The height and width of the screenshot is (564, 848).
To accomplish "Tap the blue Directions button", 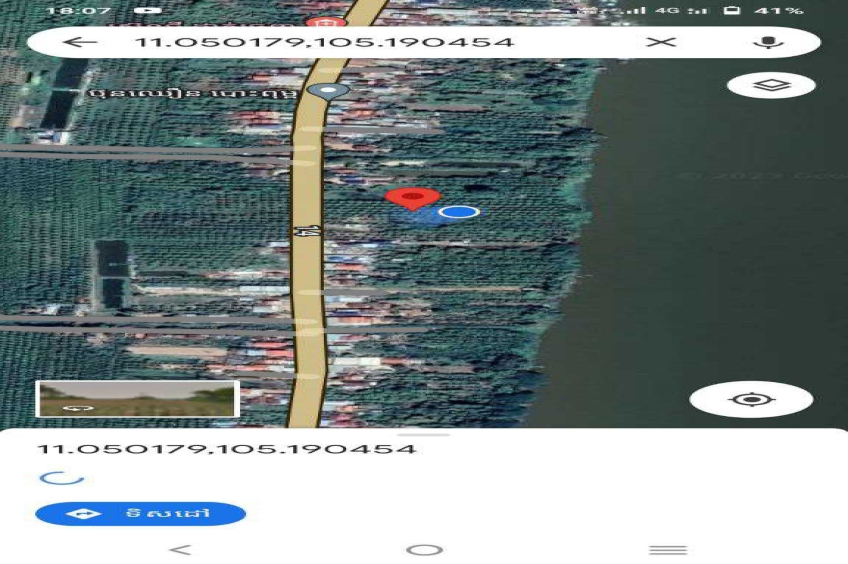I will pos(140,514).
